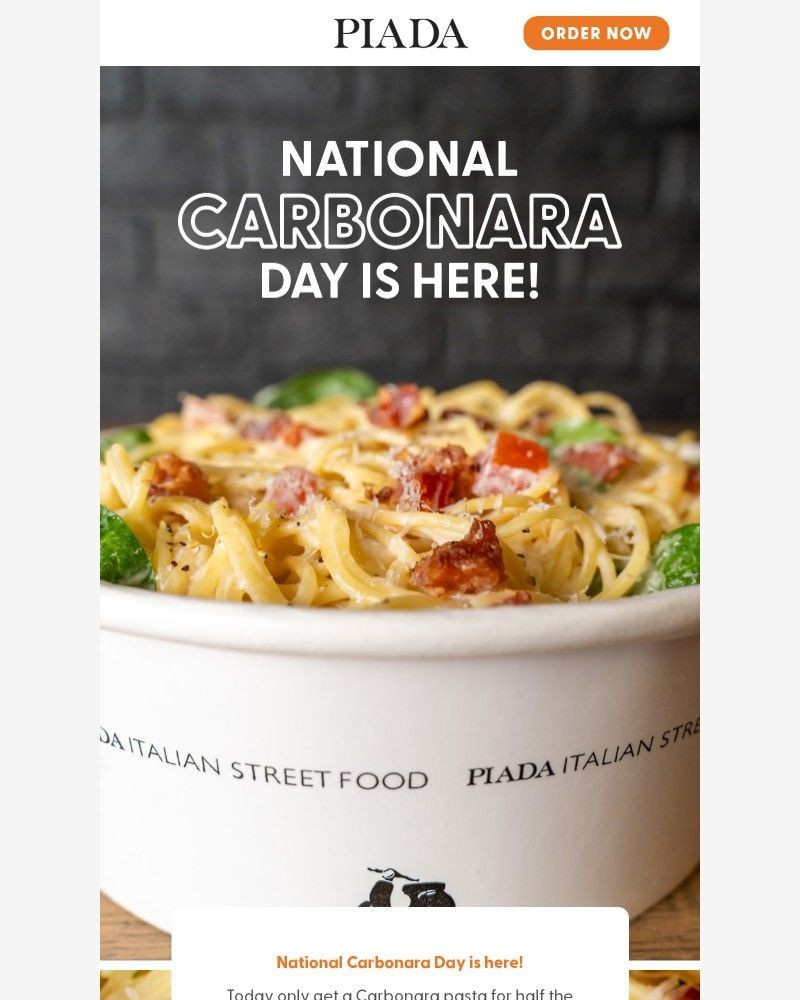Select the DAY IS HERE headline text
The height and width of the screenshot is (1000, 800).
pos(400,281)
